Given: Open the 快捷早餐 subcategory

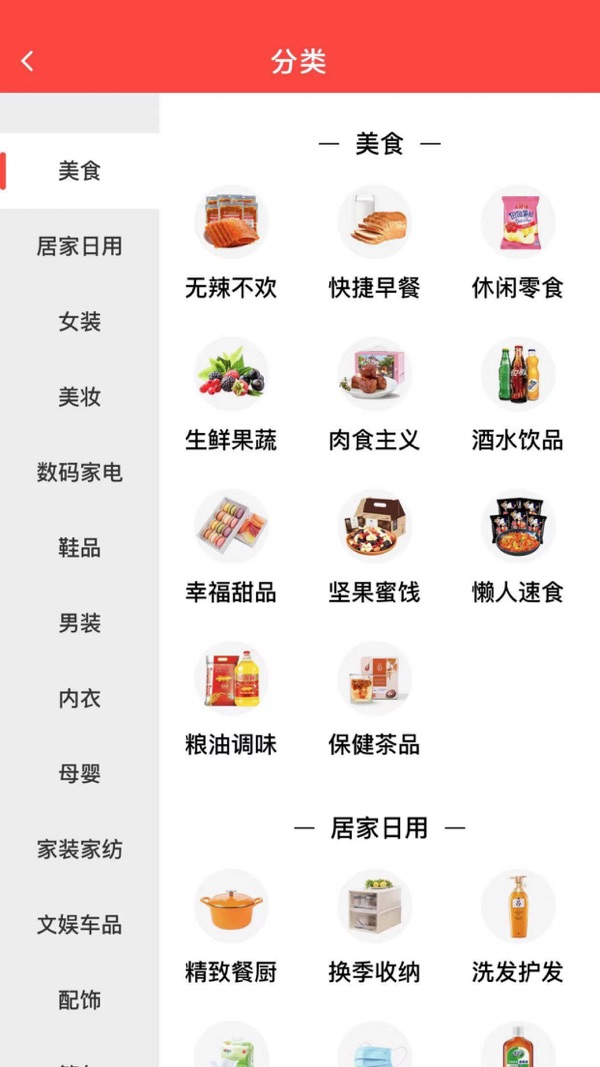Looking at the screenshot, I should 375,243.
